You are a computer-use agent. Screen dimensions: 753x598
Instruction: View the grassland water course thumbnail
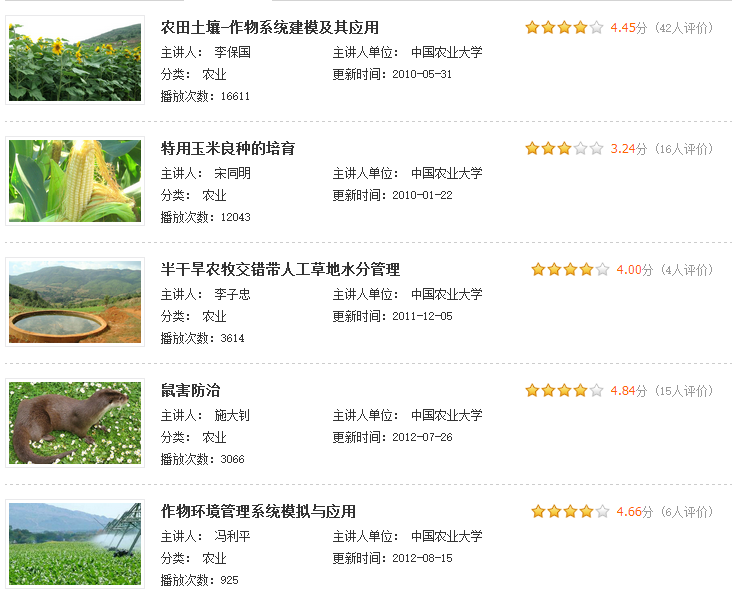click(x=75, y=302)
